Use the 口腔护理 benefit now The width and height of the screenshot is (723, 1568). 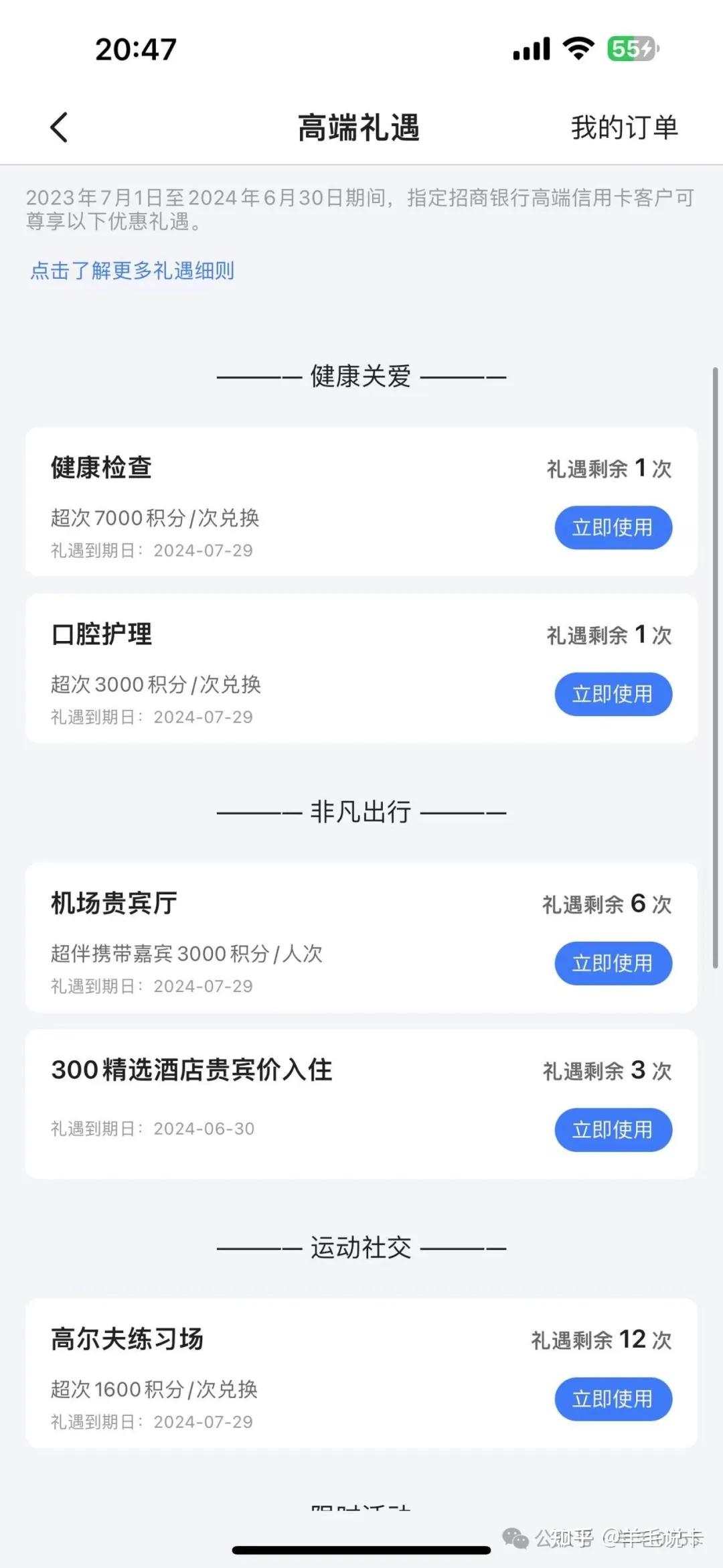613,694
